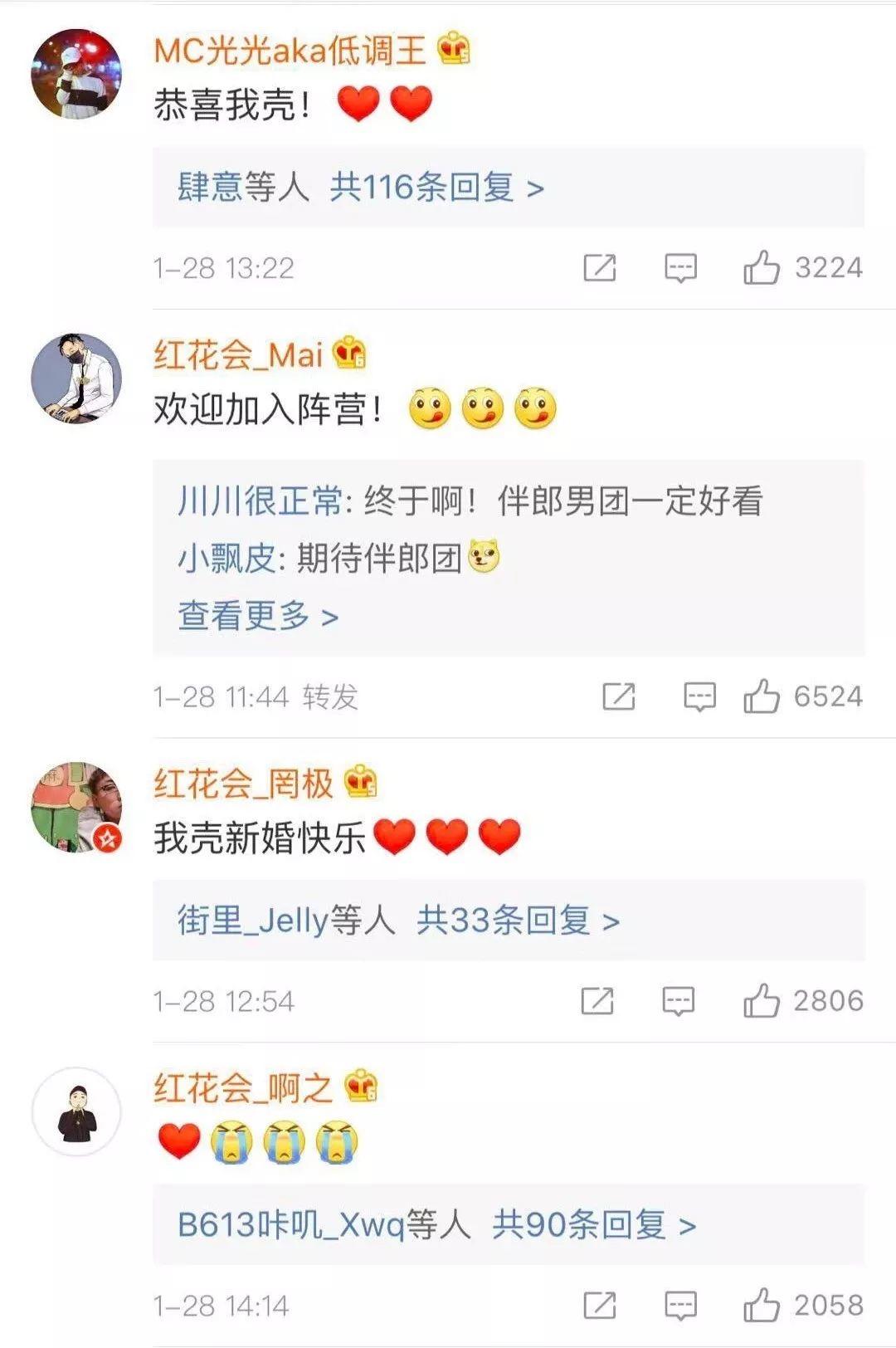Open the comment icon beside 3224 likes

[x=682, y=267]
